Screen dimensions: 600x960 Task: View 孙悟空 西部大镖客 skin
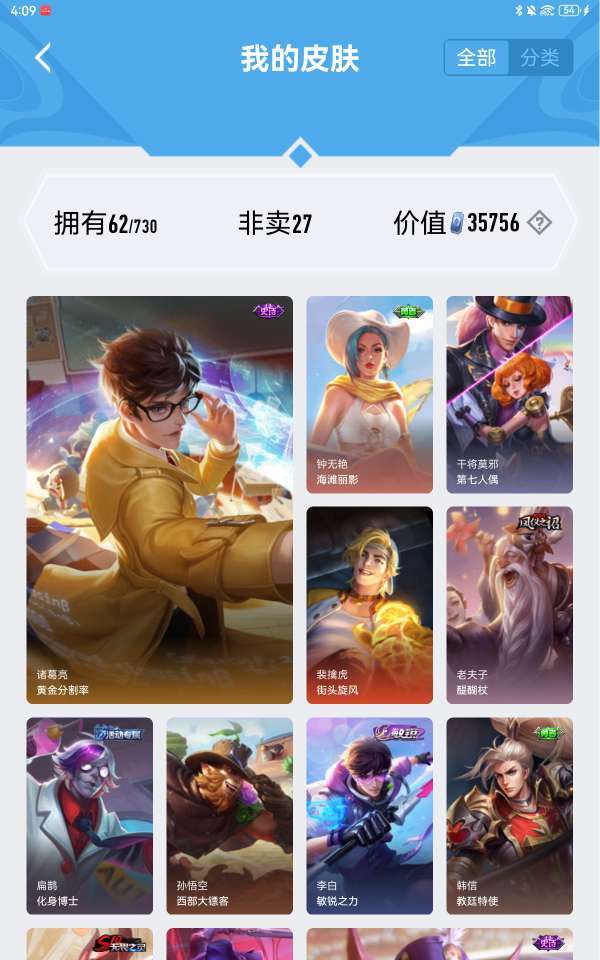230,816
